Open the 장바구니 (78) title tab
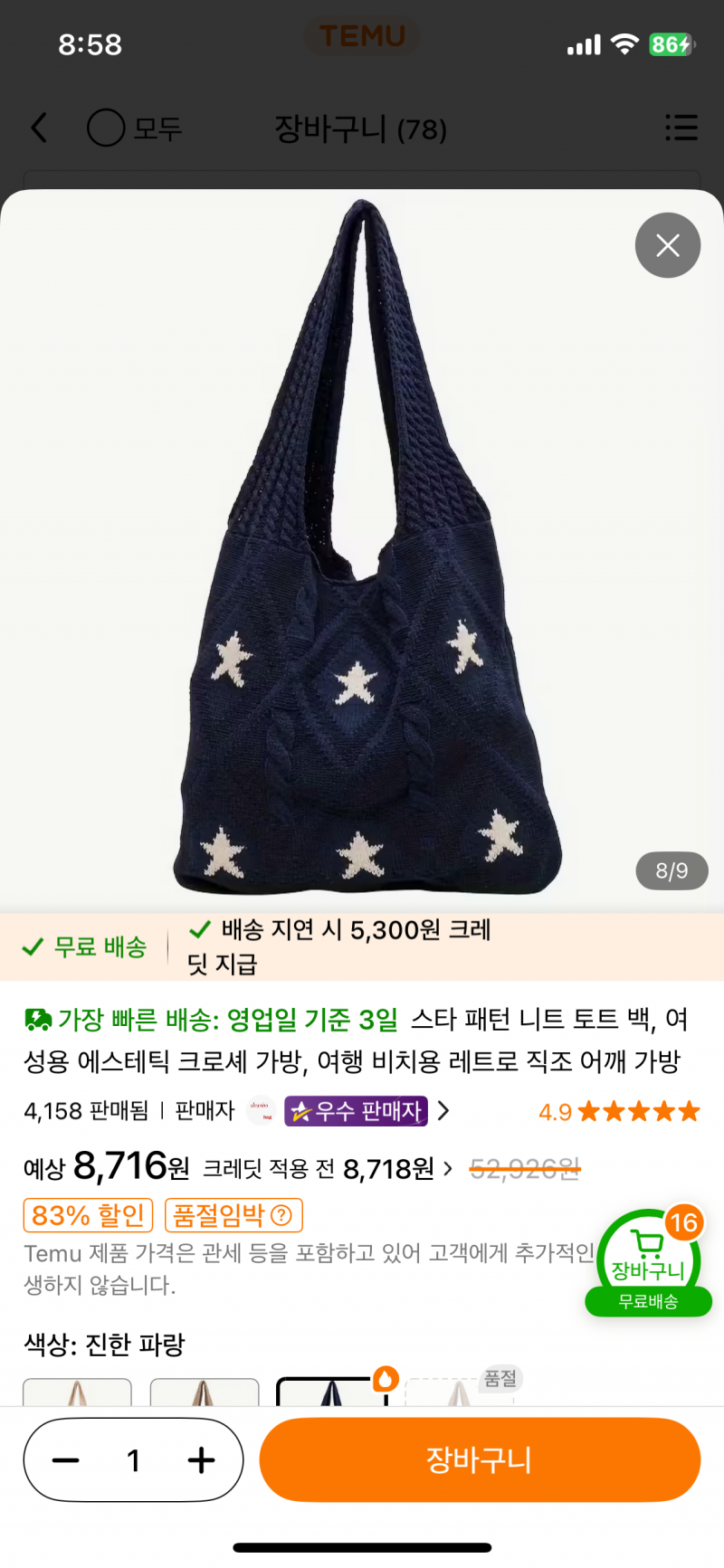This screenshot has width=724, height=1568. coord(361,128)
